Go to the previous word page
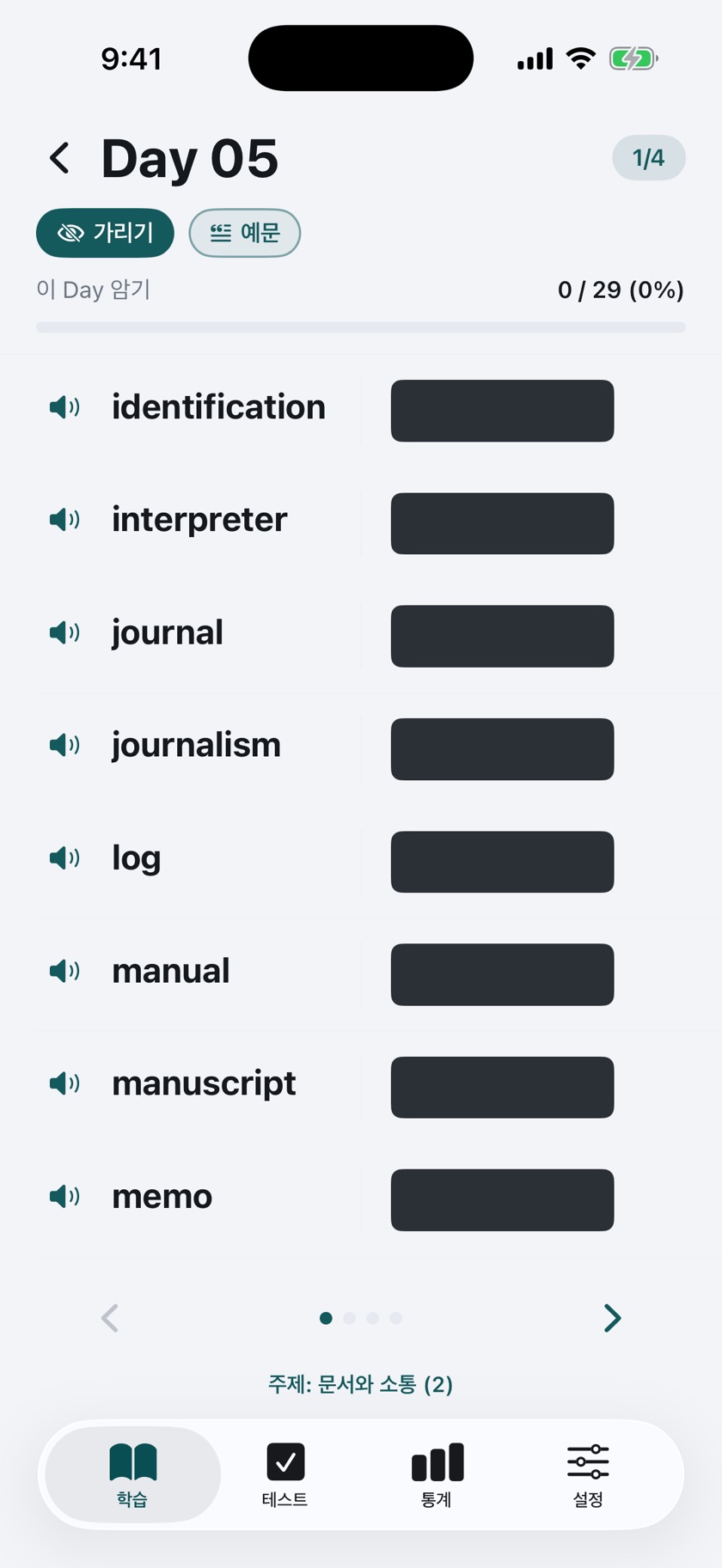Image resolution: width=722 pixels, height=1568 pixels. point(110,1318)
